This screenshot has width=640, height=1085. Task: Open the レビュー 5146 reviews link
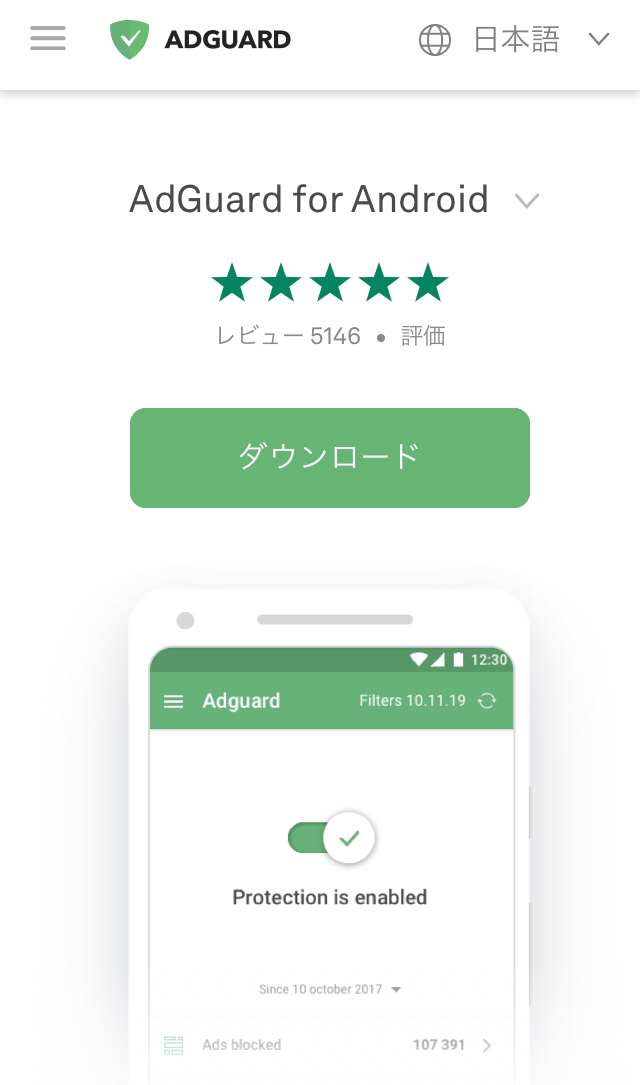(288, 336)
